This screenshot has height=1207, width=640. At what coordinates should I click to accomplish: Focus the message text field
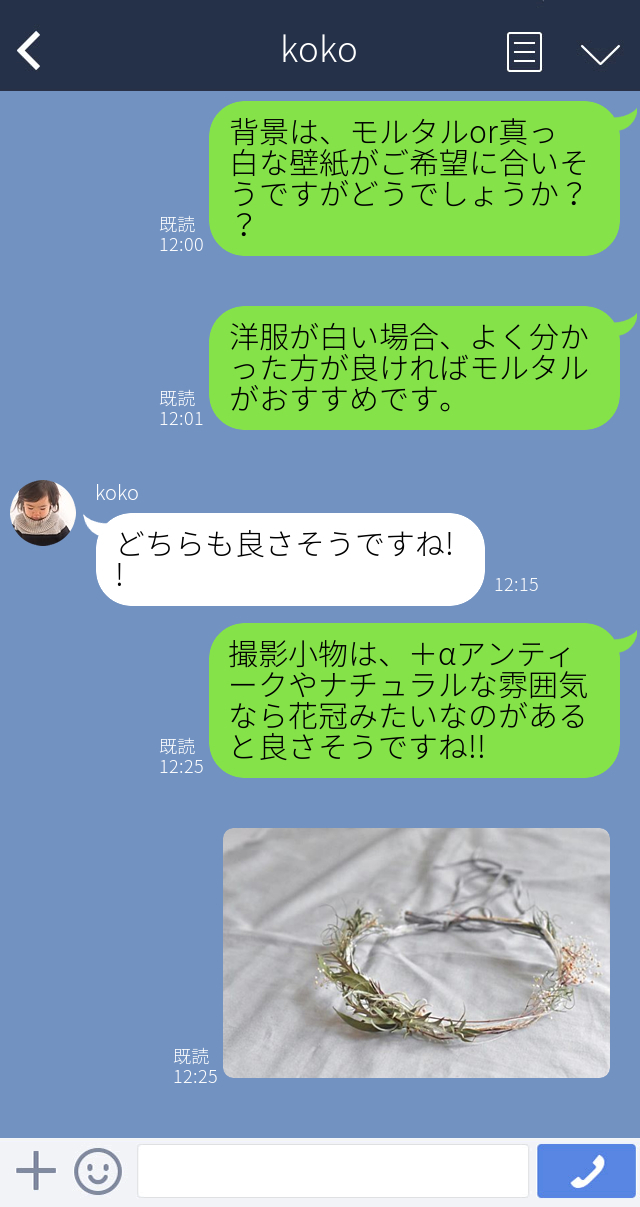[332, 1170]
